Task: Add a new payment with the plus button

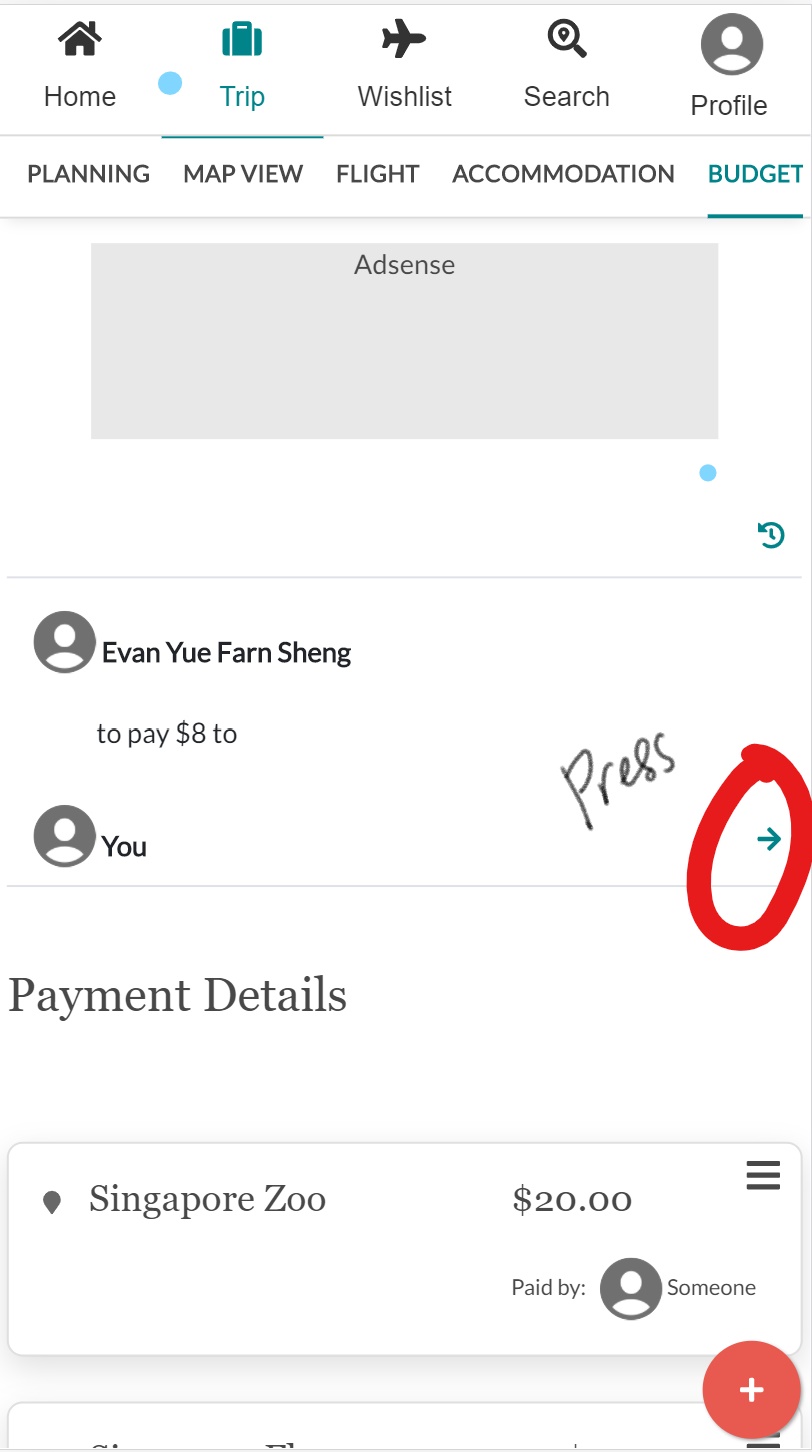Action: coord(751,1390)
